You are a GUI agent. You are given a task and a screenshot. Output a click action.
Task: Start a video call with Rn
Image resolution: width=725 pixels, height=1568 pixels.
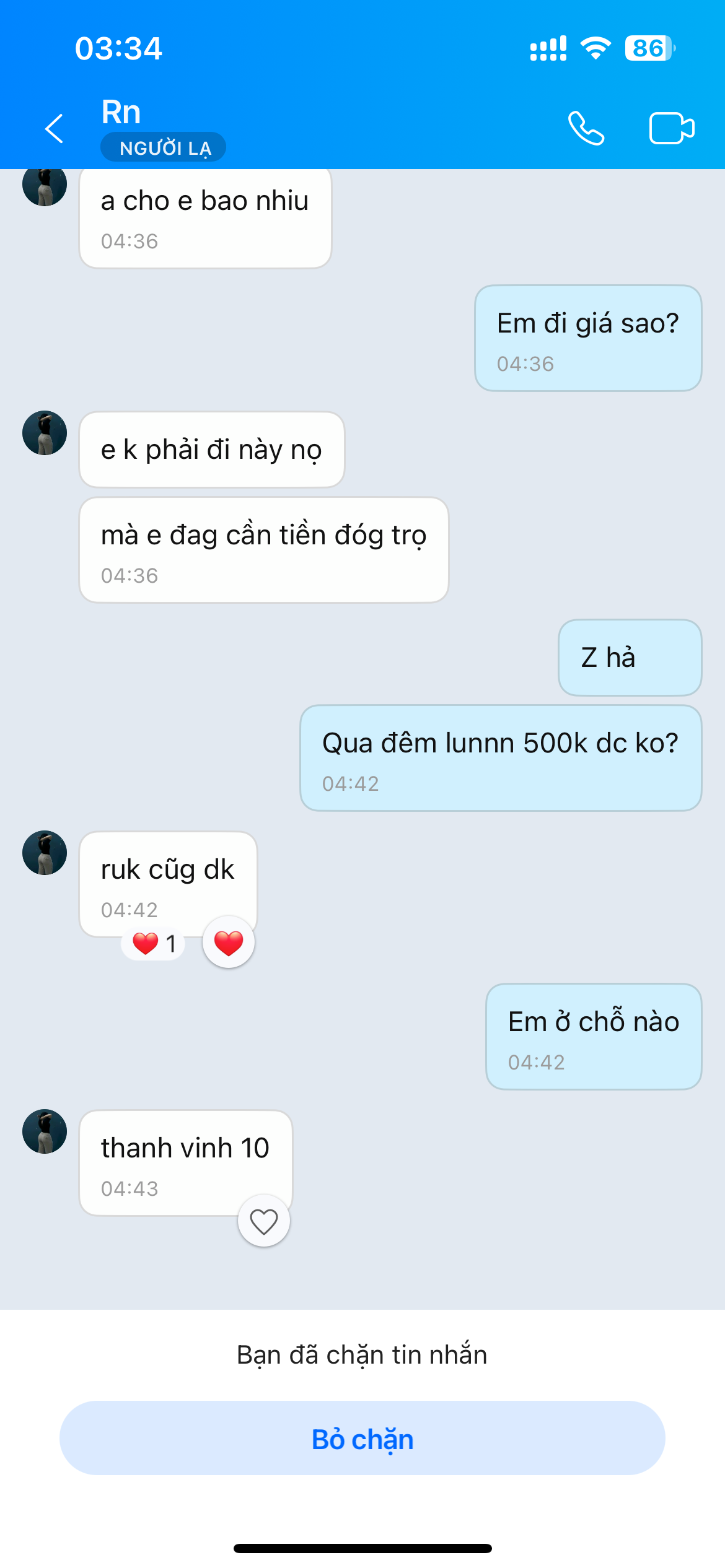[x=671, y=128]
